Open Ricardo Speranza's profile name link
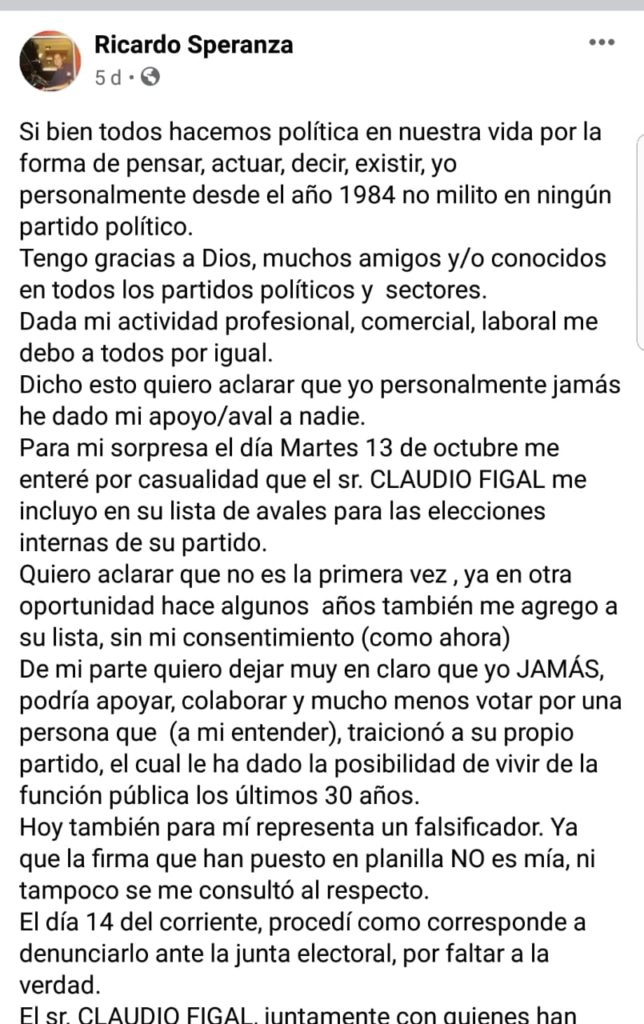 [x=193, y=44]
